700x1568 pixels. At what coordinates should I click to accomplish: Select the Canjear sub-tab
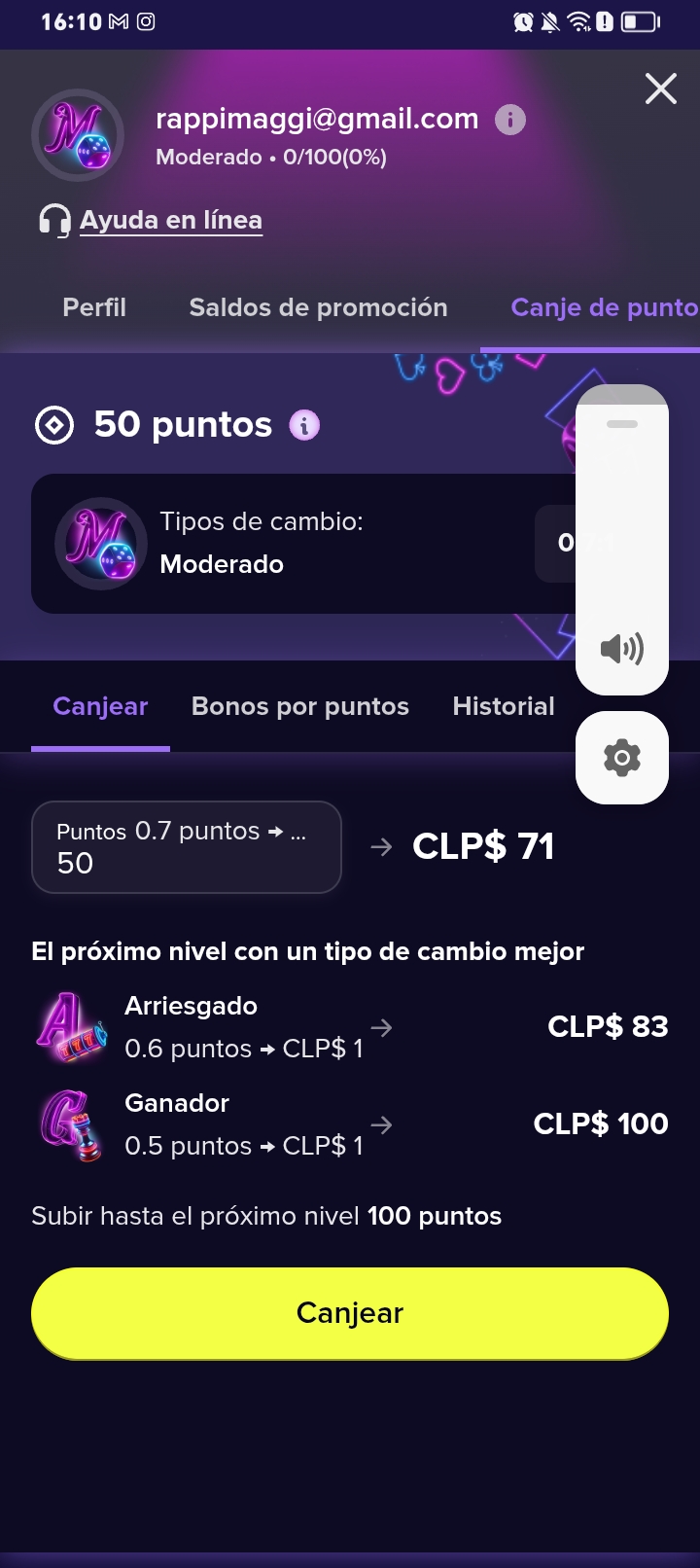point(100,706)
